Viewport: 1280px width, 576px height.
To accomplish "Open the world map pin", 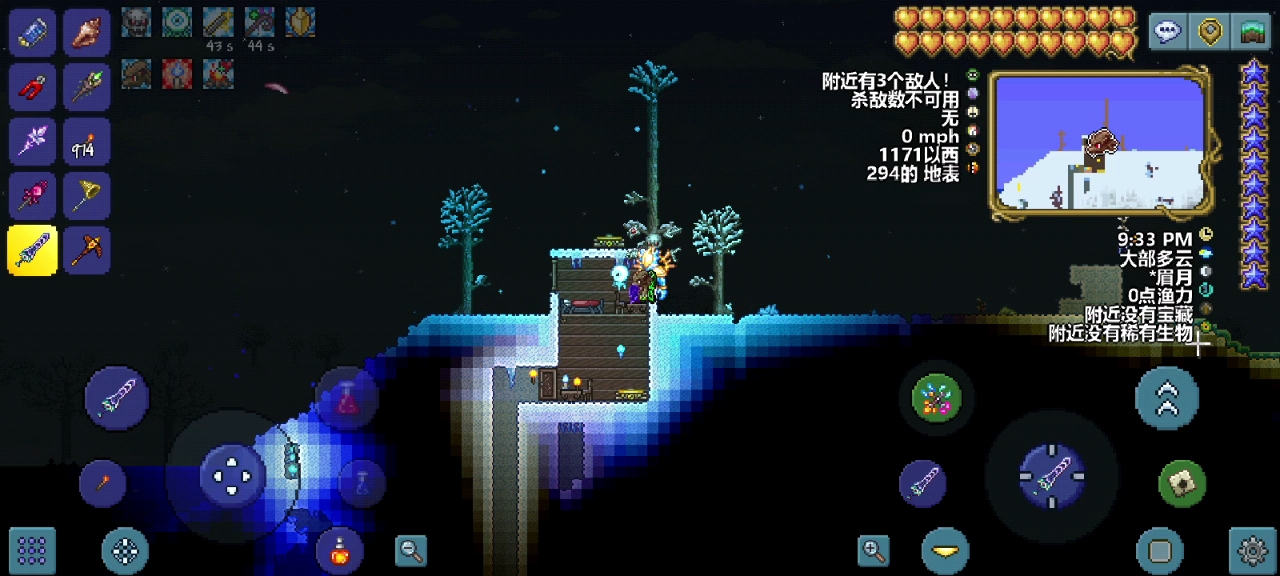I will coord(1211,31).
